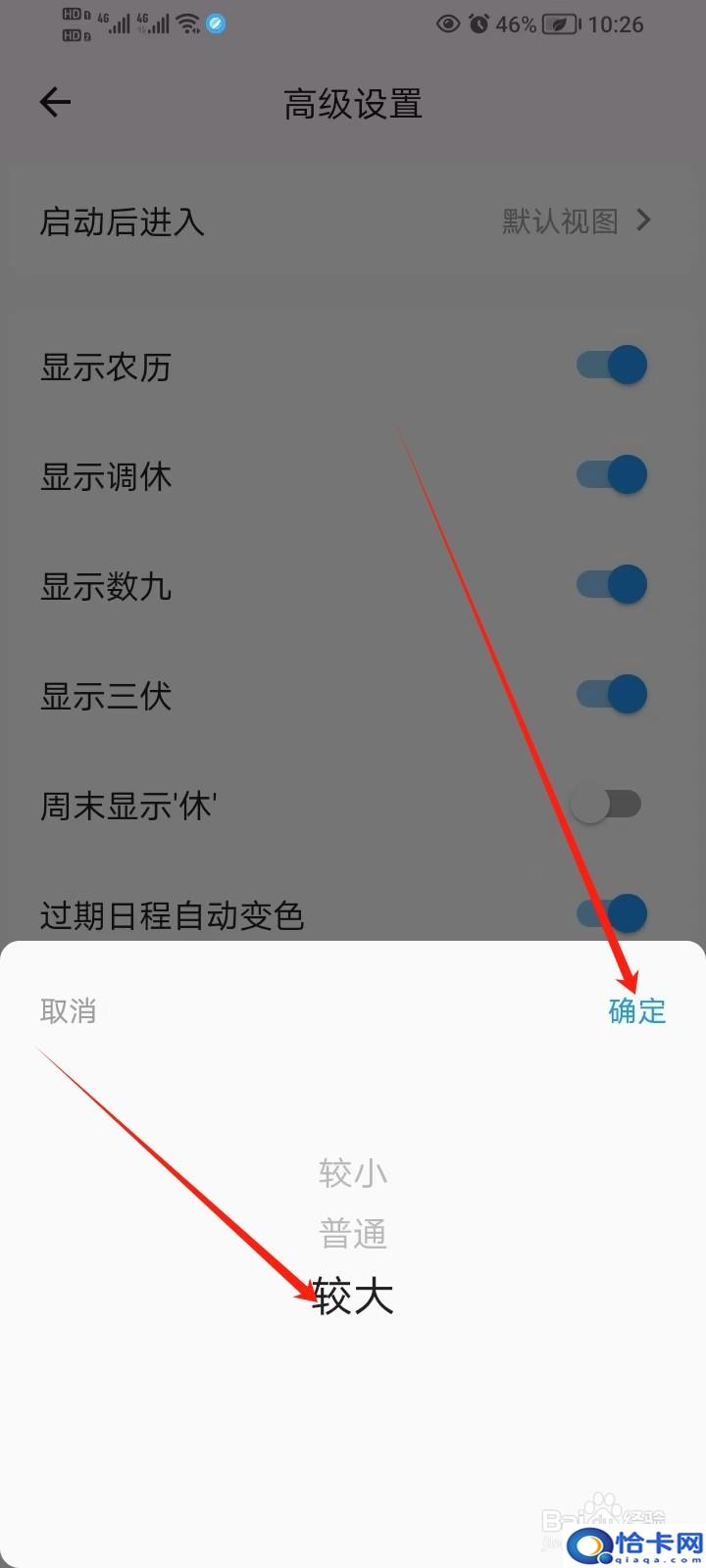Cancel the picker via 取消
The height and width of the screenshot is (1568, 706).
(68, 1010)
